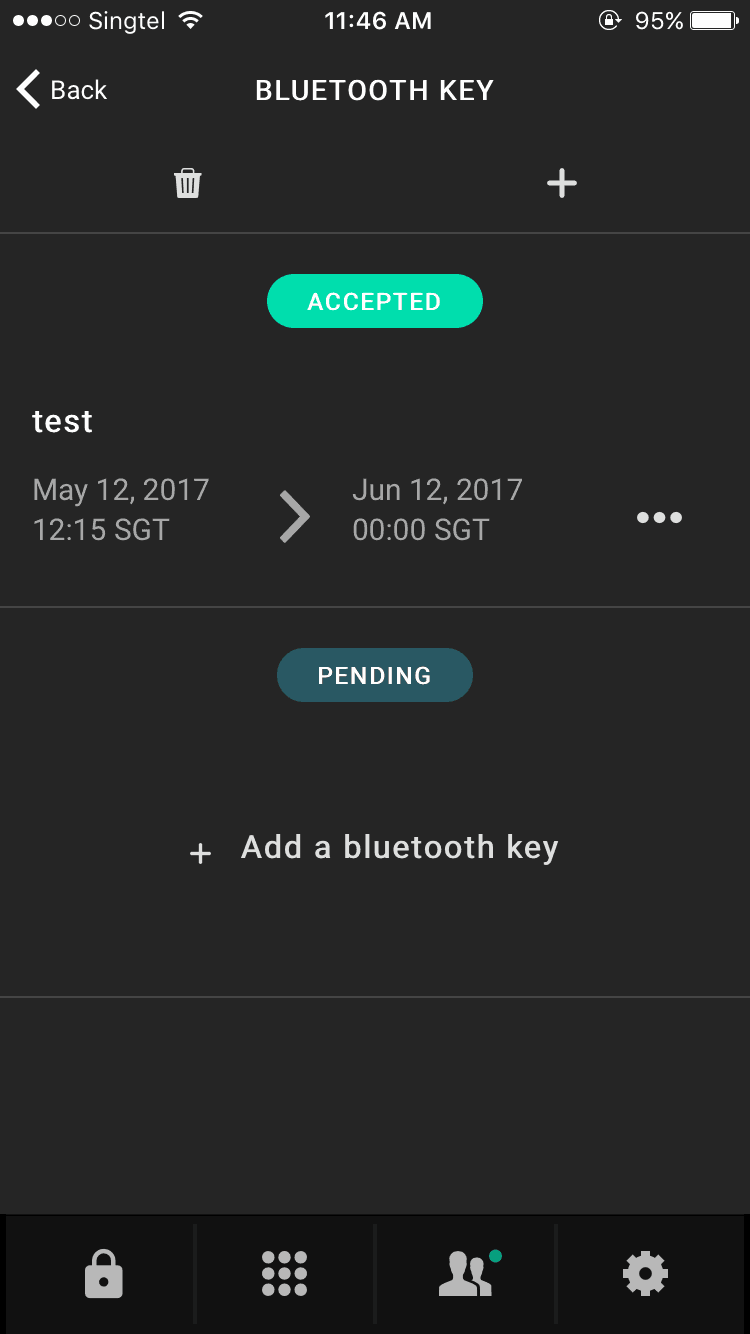Tap the plus icon in the toolbar
The image size is (750, 1334).
point(562,183)
